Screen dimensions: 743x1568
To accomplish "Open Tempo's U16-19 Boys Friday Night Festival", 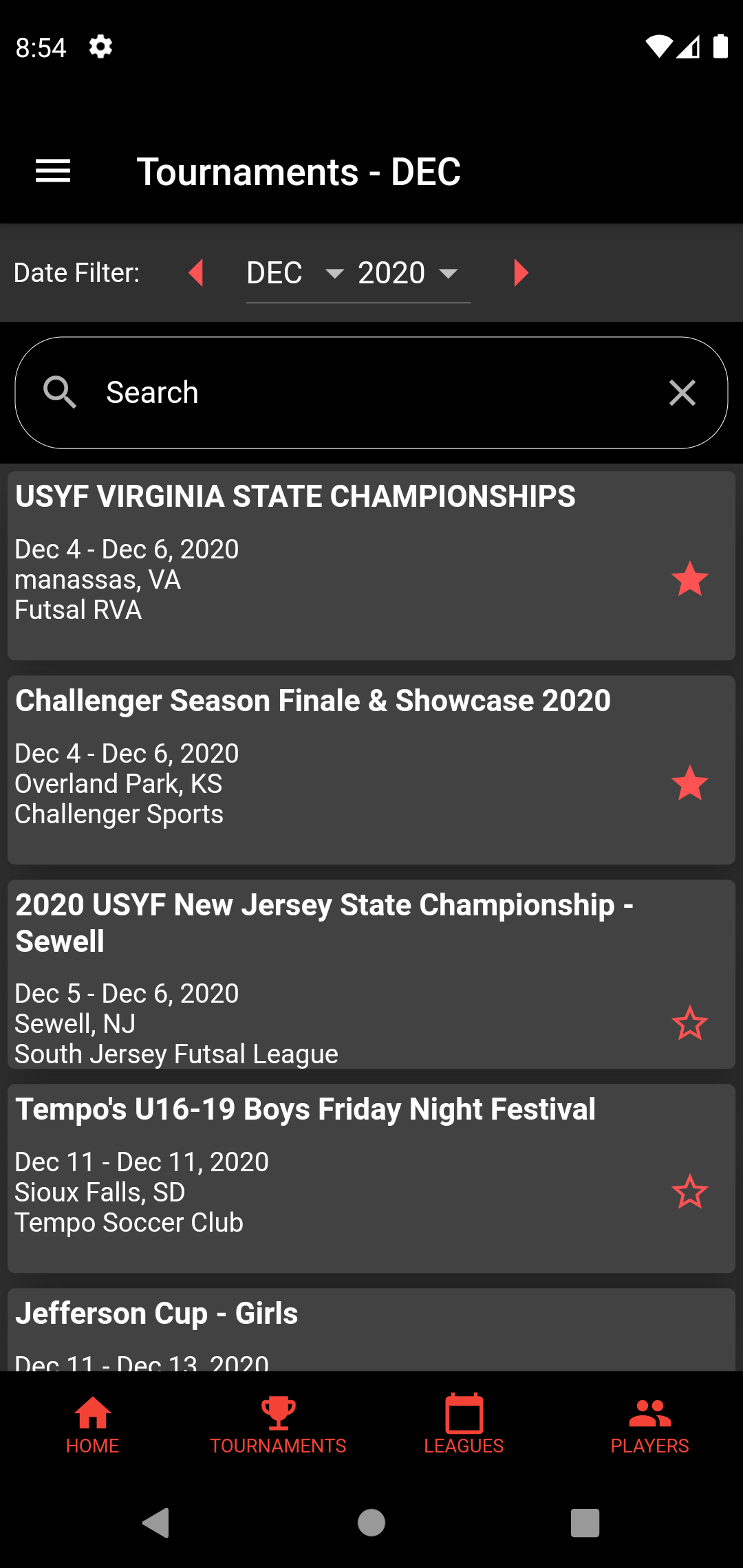I will tap(371, 1178).
